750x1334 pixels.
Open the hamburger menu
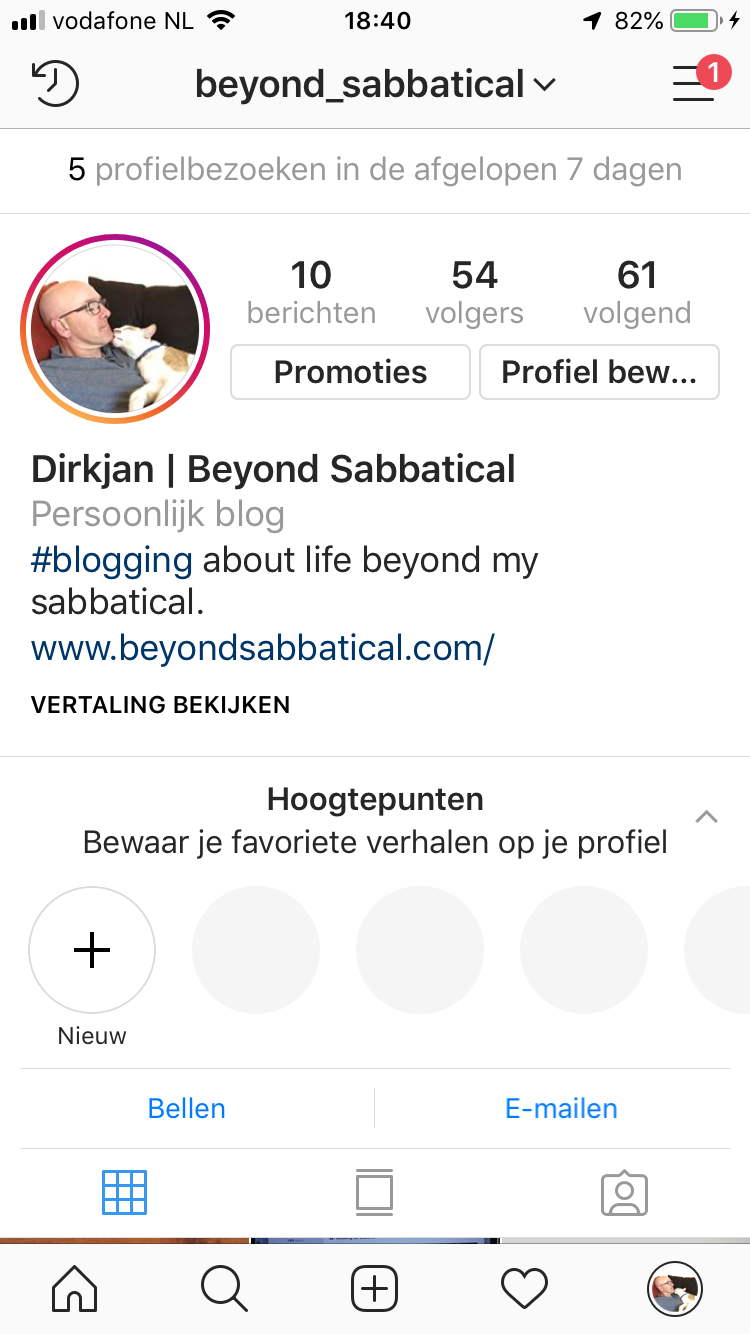pyautogui.click(x=693, y=84)
